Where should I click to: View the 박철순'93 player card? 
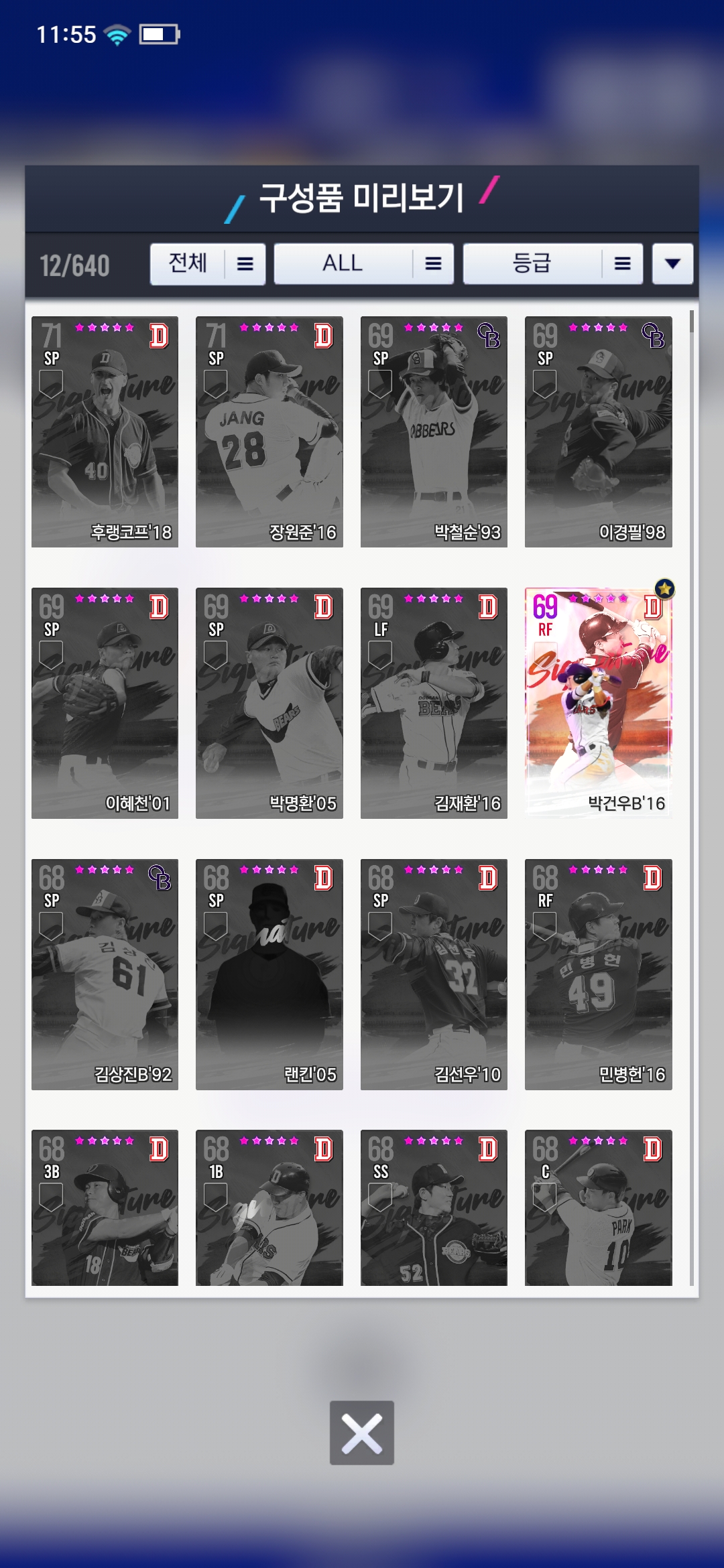coord(434,432)
